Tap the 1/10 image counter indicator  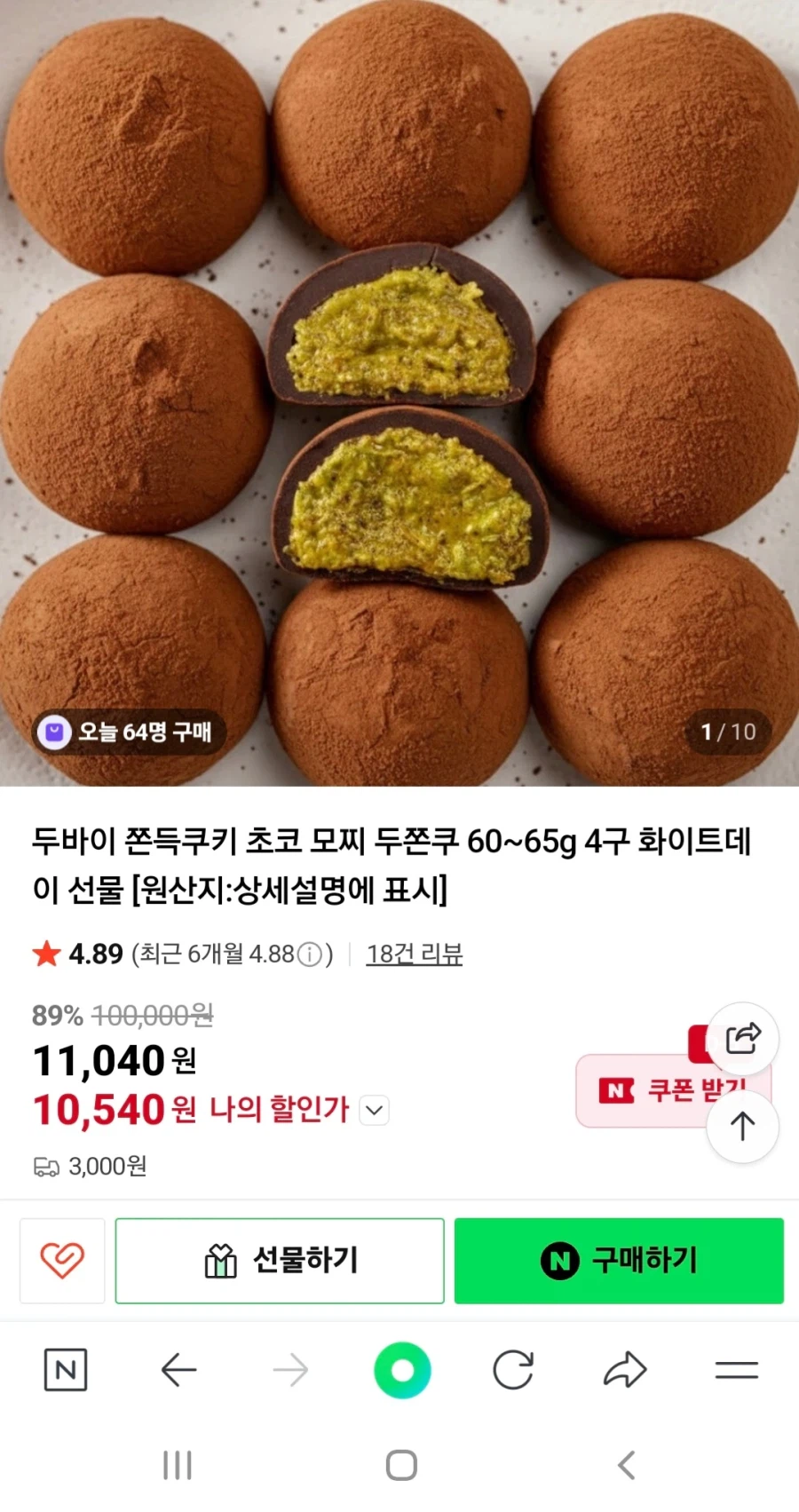tap(726, 732)
